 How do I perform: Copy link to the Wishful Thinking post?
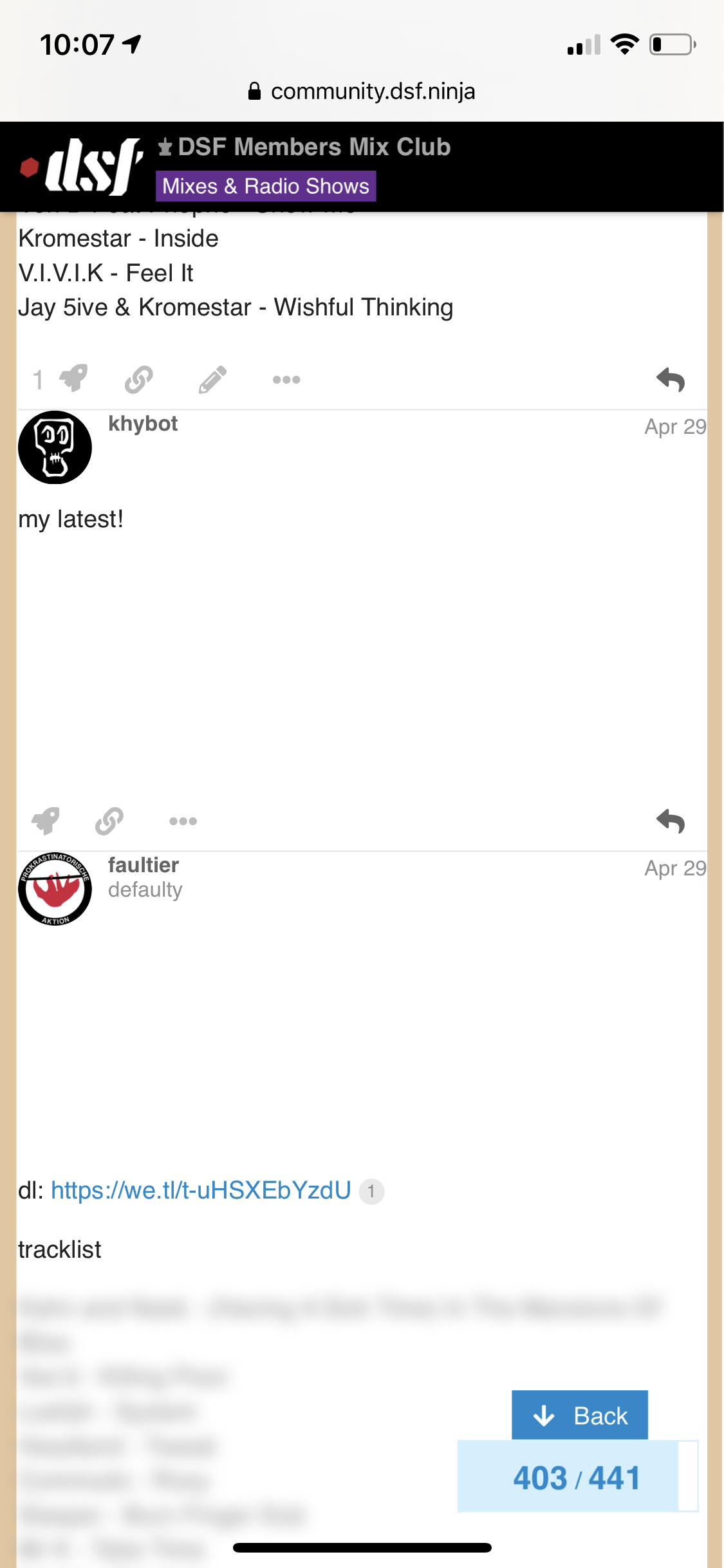[138, 379]
